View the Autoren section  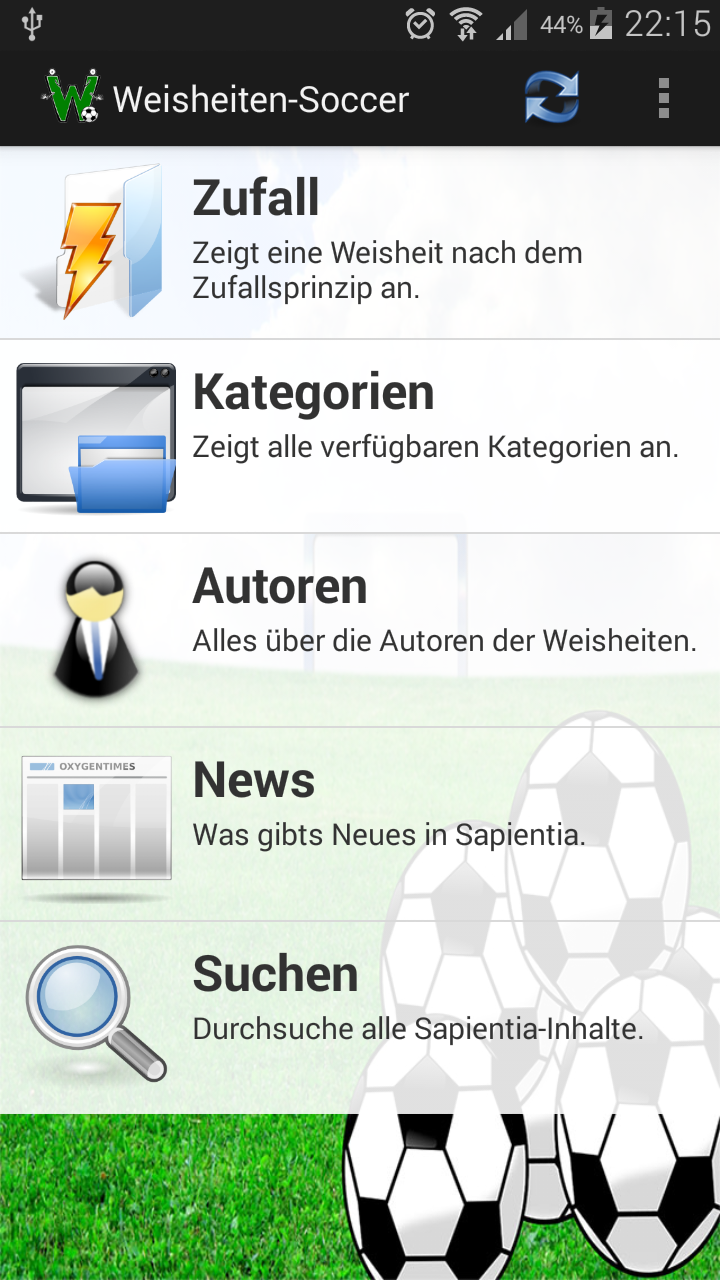point(360,630)
